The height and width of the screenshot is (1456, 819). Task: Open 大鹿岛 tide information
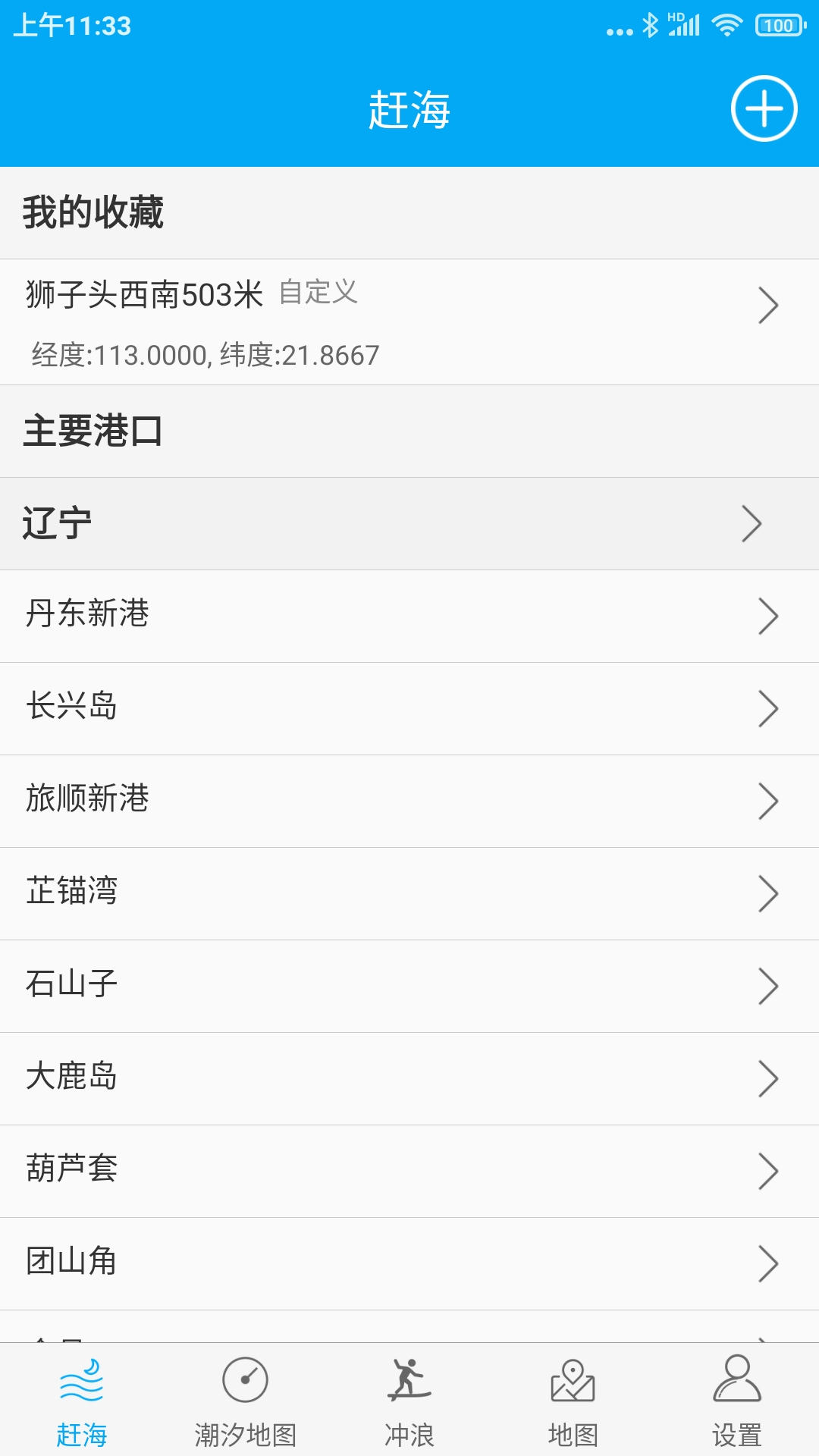[x=409, y=1078]
